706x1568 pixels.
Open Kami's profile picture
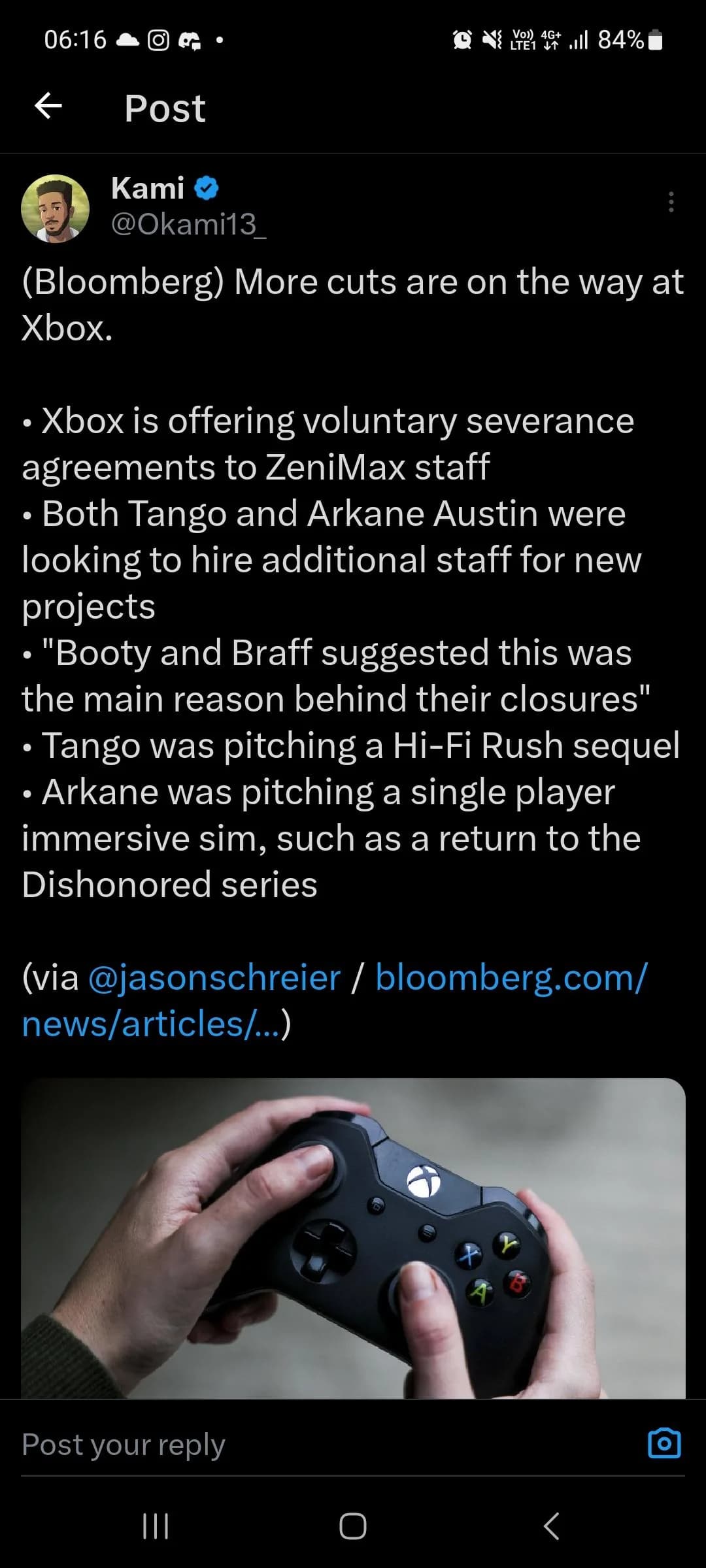click(x=56, y=208)
